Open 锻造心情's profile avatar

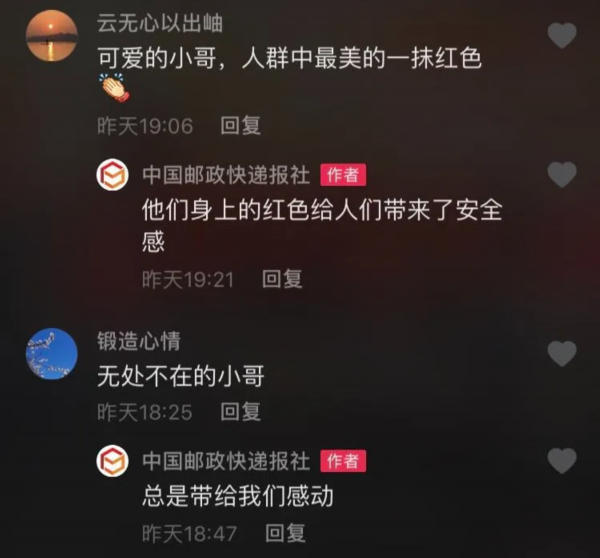tap(52, 353)
